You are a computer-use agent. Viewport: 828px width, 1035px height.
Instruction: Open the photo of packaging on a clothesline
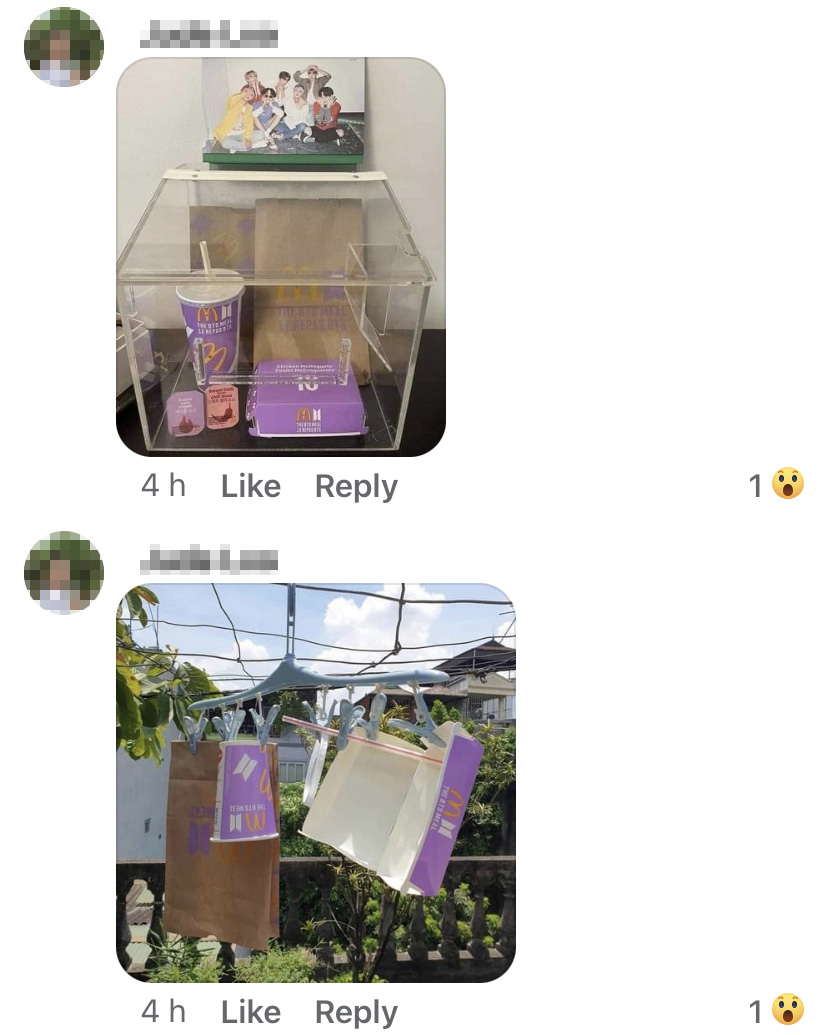pyautogui.click(x=316, y=782)
